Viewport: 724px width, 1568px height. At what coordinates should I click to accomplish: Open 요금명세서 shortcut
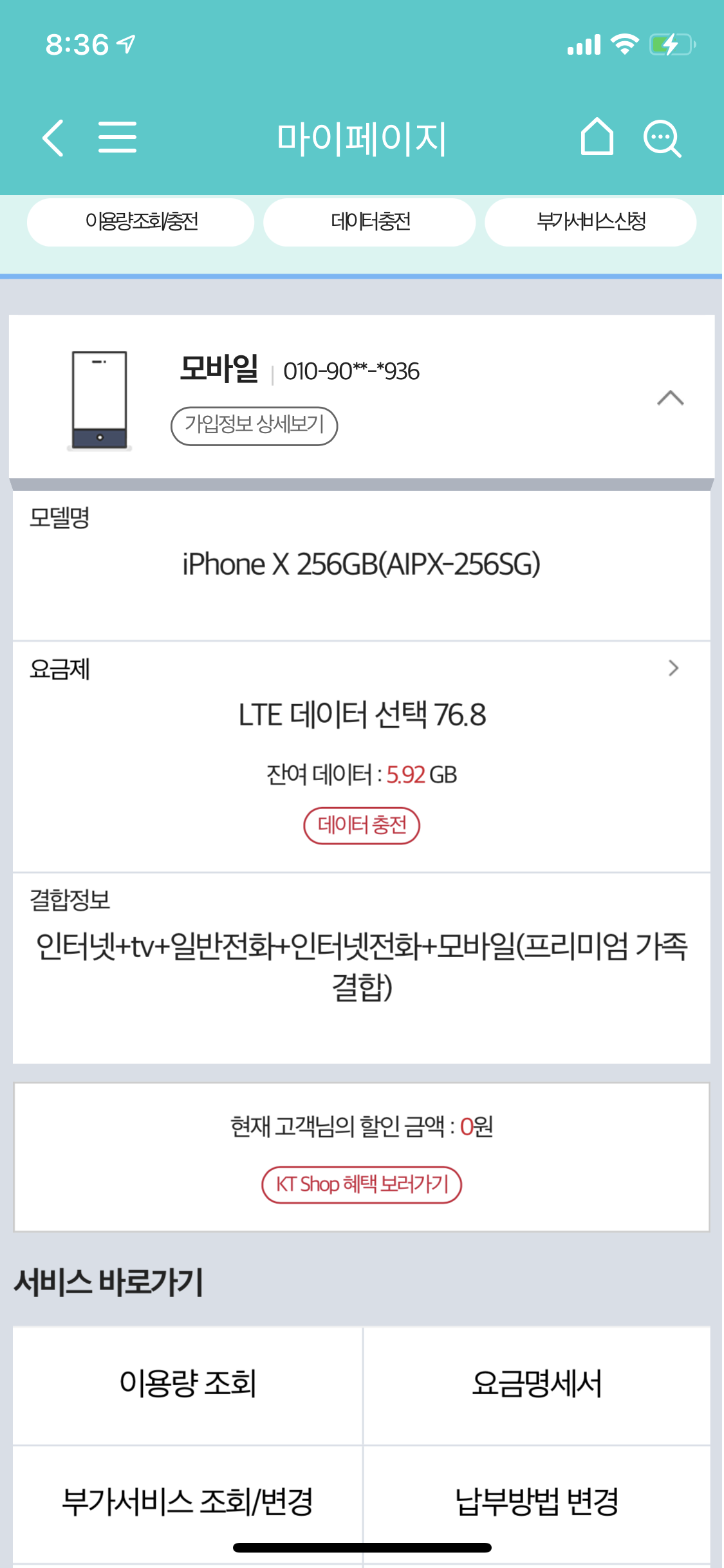537,1384
